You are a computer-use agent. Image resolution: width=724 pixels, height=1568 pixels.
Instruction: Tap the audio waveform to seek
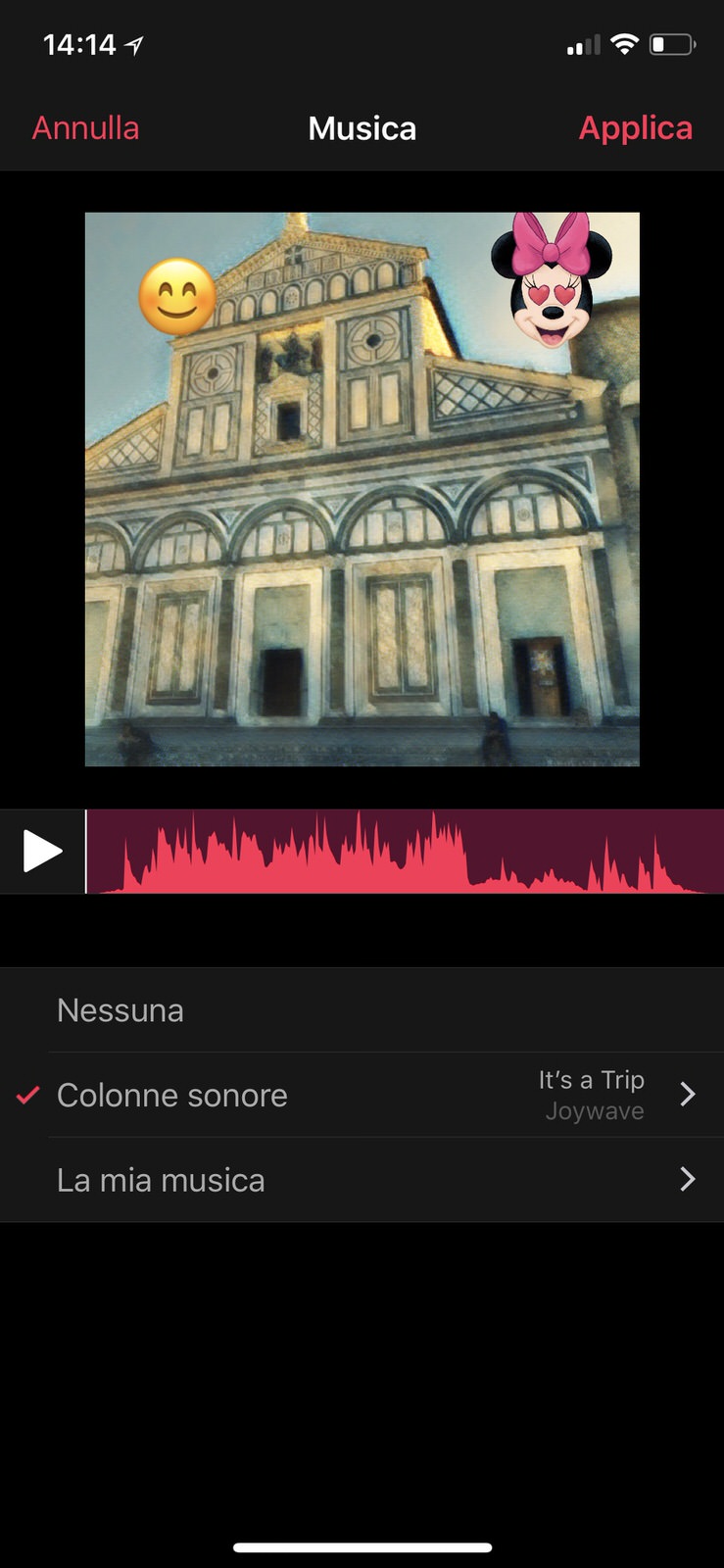(404, 852)
